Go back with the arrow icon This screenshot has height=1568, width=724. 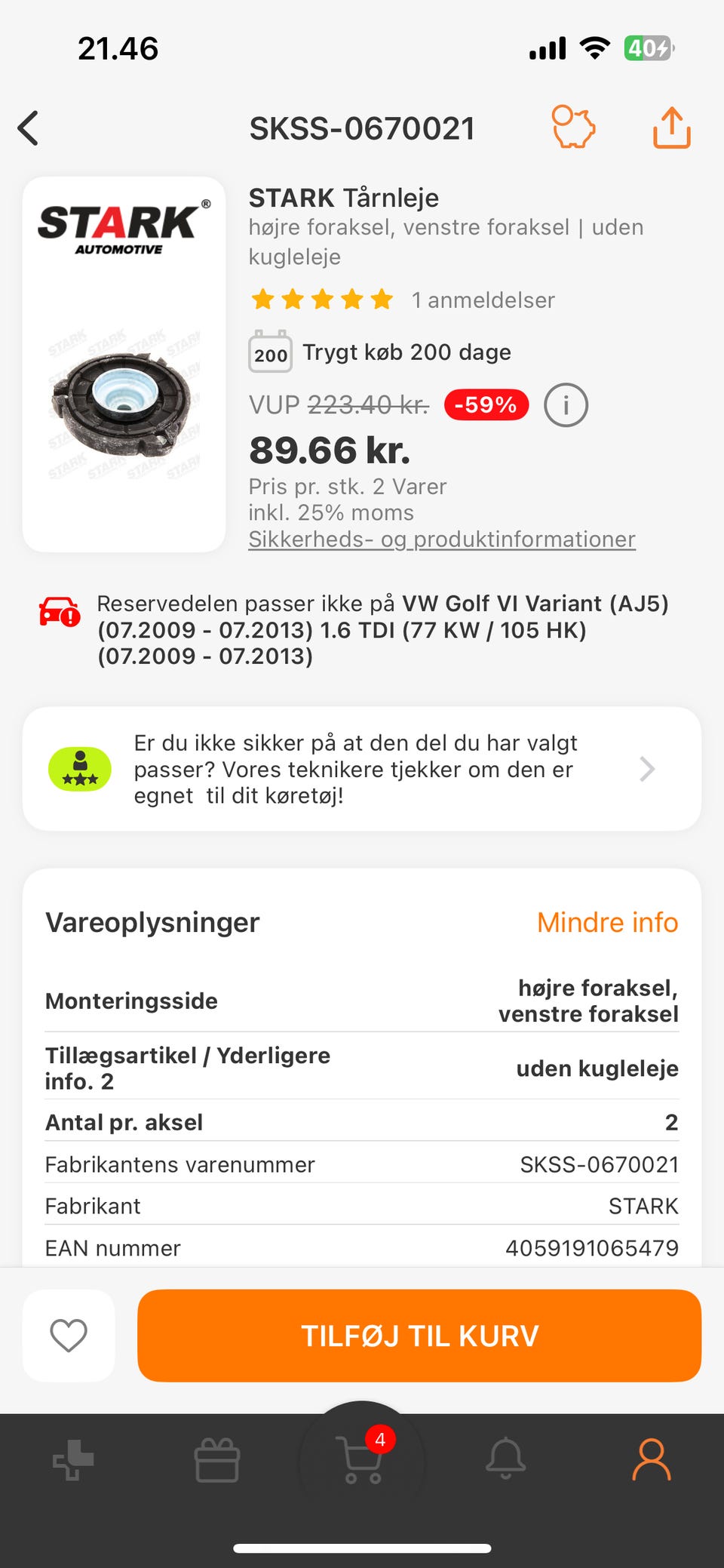(x=29, y=128)
